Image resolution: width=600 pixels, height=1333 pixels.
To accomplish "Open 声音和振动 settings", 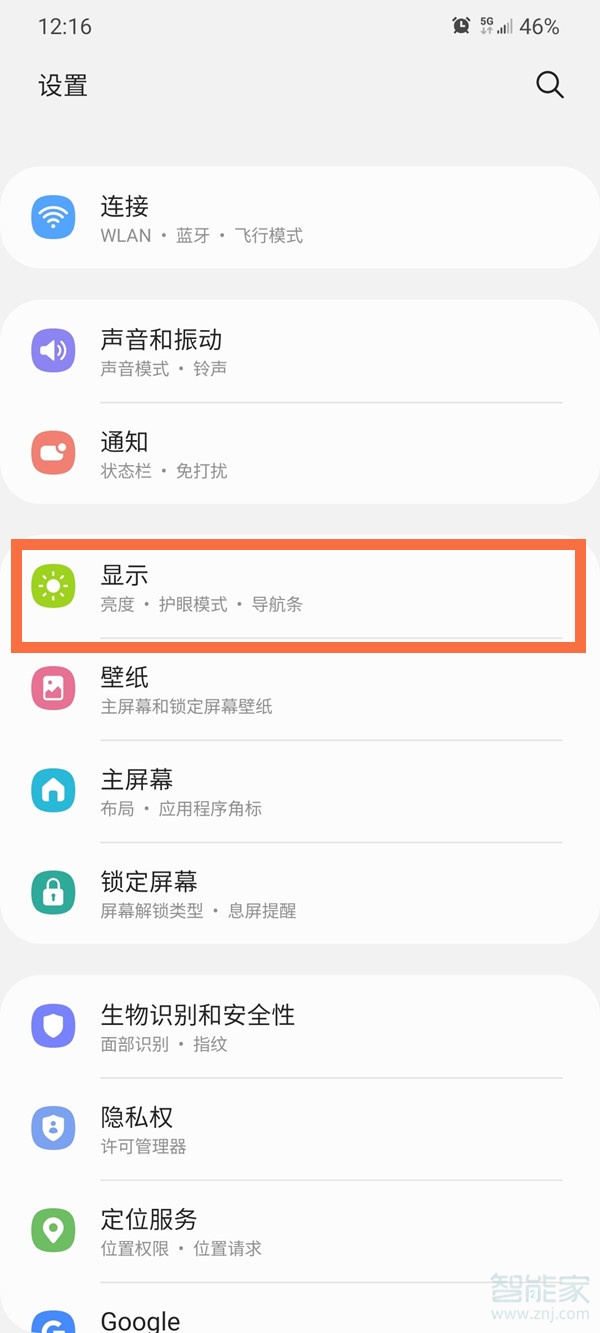I will click(300, 352).
